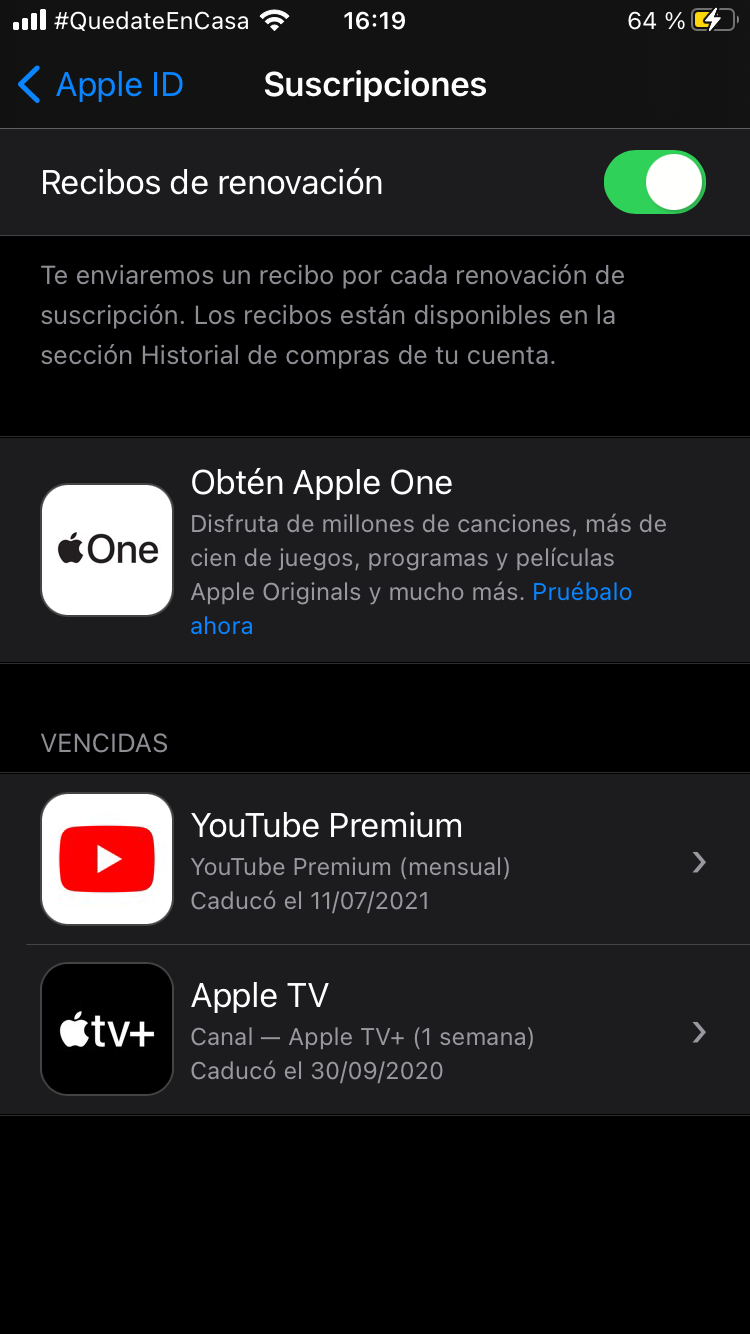Turn off Recibos de renovación switch
Viewport: 750px width, 1334px height.
click(x=654, y=183)
